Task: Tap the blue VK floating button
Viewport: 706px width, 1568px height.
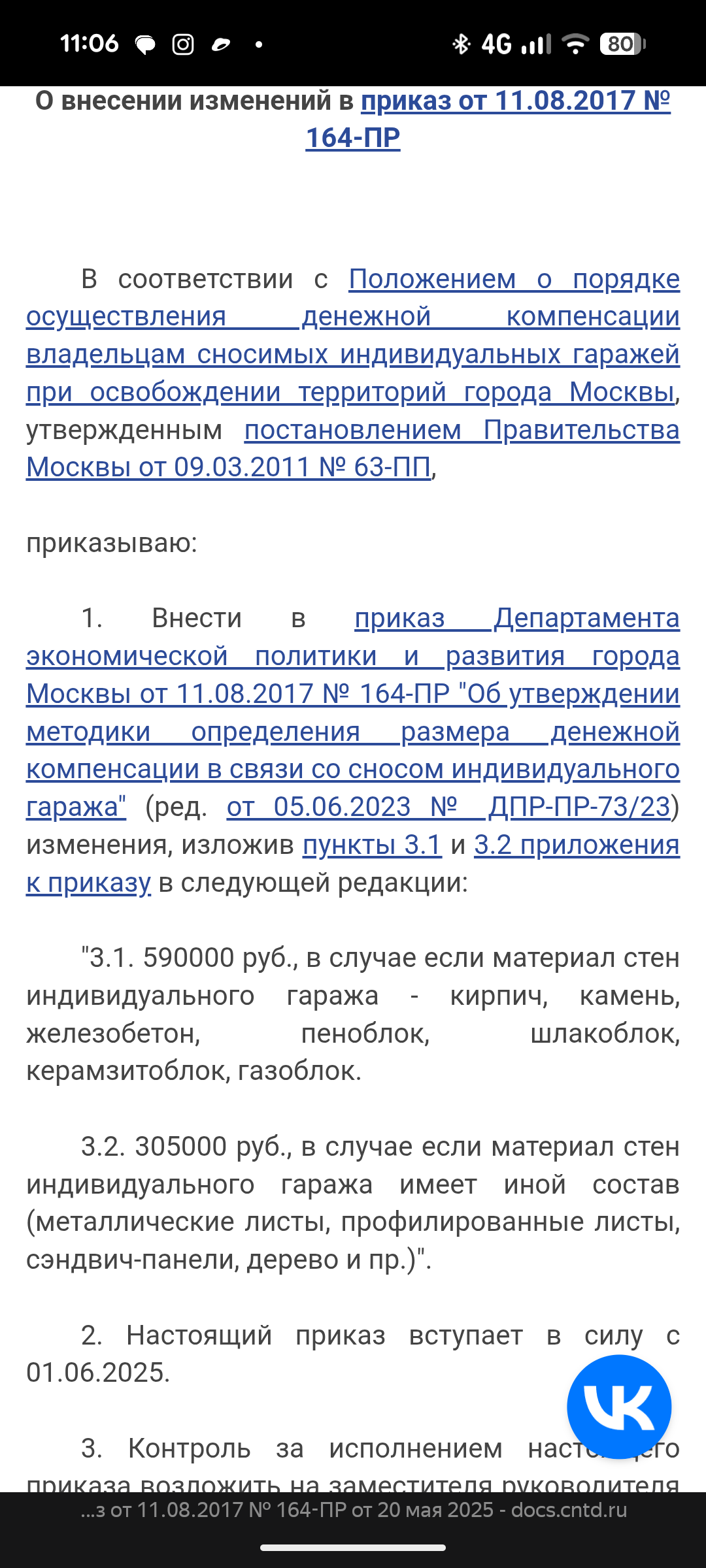Action: (618, 1407)
